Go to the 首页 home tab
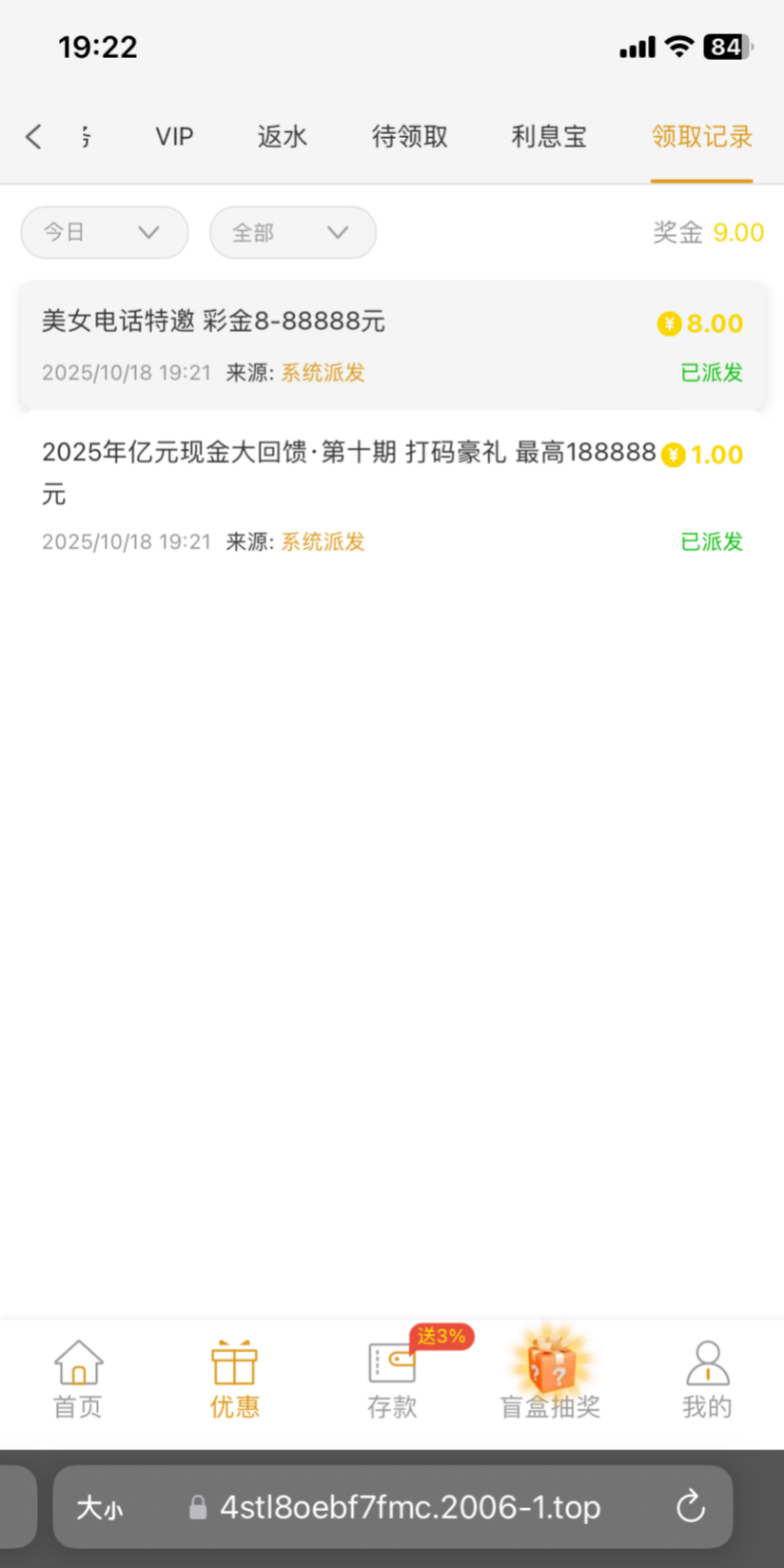Image resolution: width=784 pixels, height=1568 pixels. click(78, 1380)
